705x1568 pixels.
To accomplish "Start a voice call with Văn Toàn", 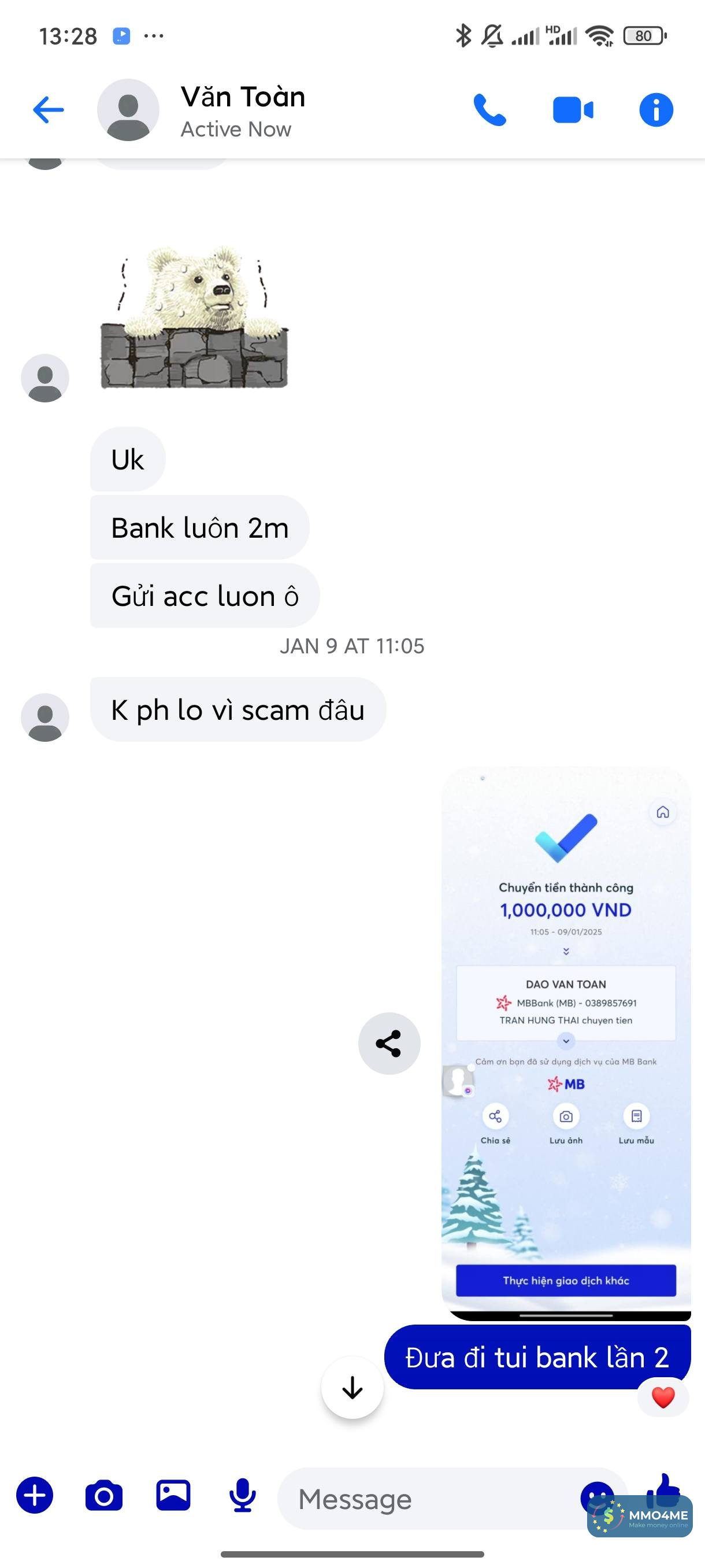I will (x=489, y=110).
